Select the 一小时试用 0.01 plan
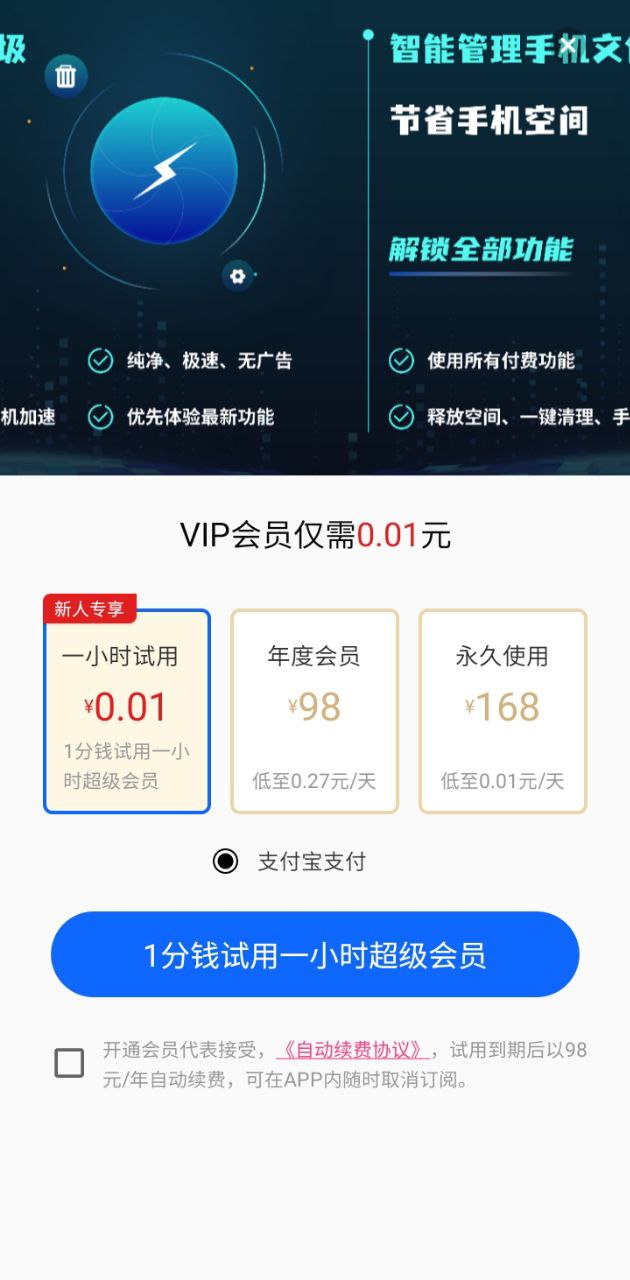The image size is (630, 1280). point(127,711)
